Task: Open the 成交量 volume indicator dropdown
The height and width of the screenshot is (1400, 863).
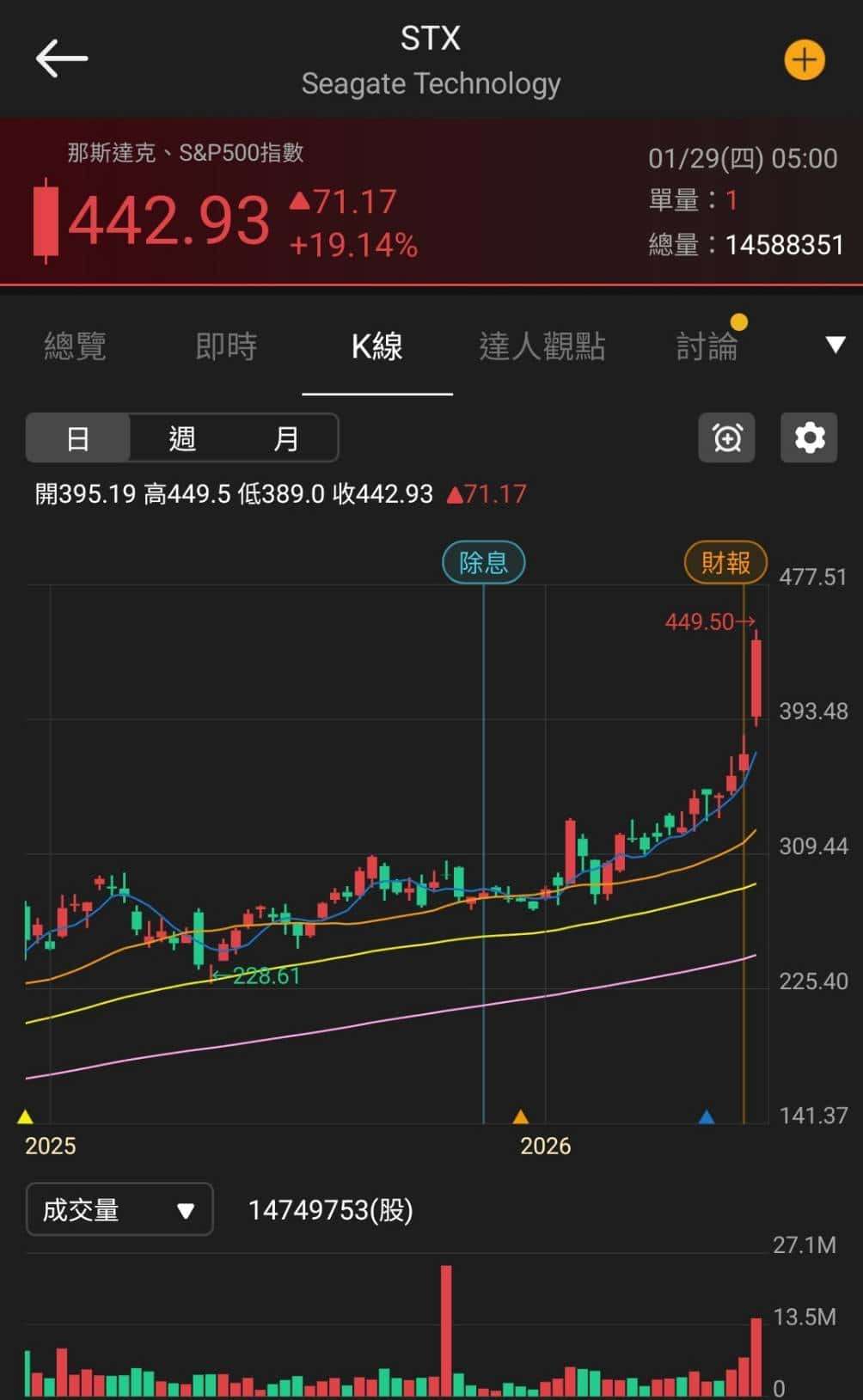Action: point(119,1209)
